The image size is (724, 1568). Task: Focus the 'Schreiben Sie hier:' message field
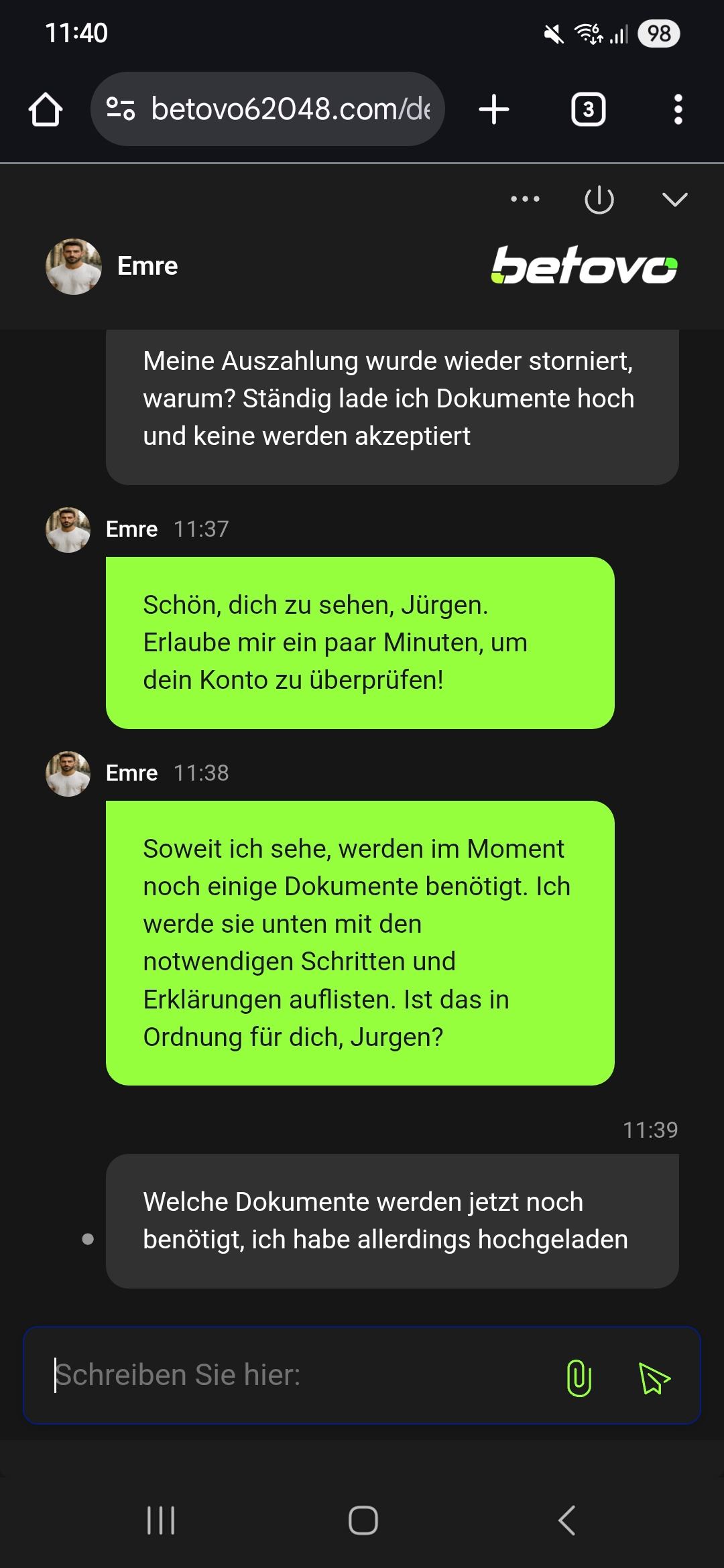point(295,1375)
